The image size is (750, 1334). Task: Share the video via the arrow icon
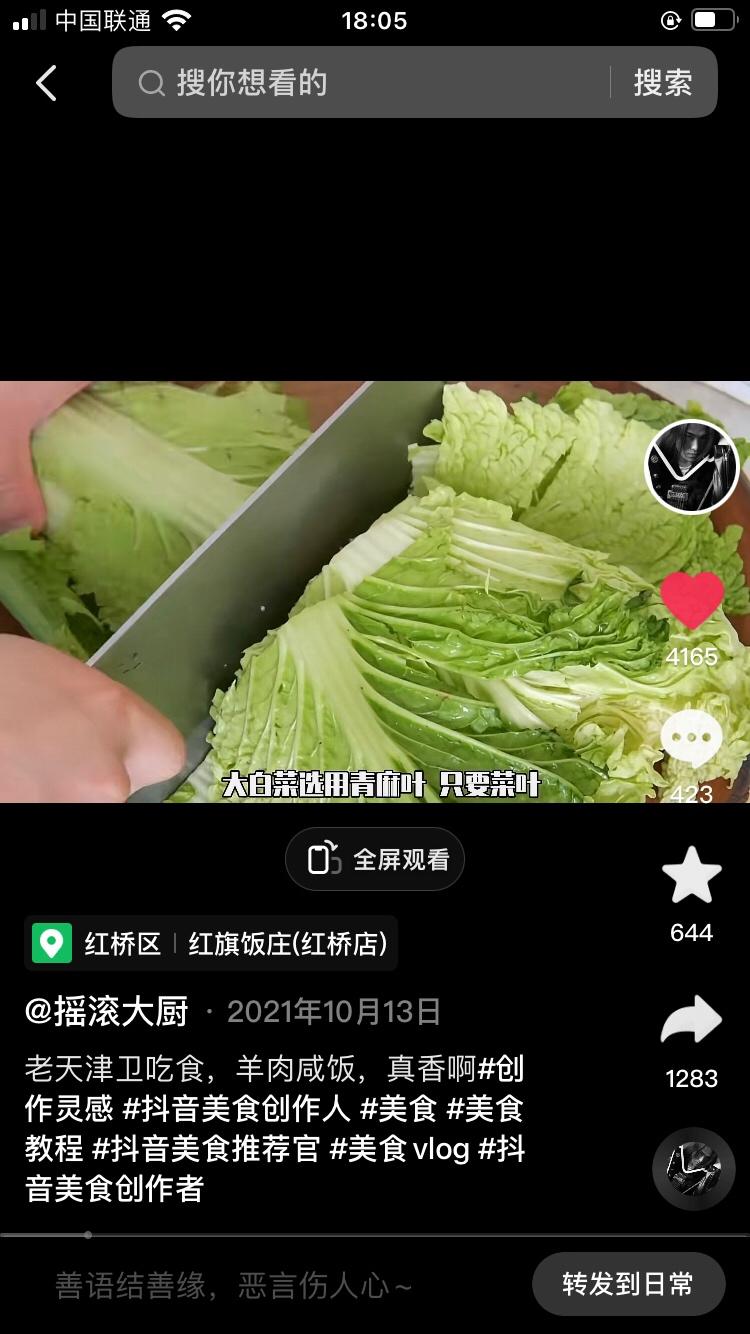point(690,1019)
